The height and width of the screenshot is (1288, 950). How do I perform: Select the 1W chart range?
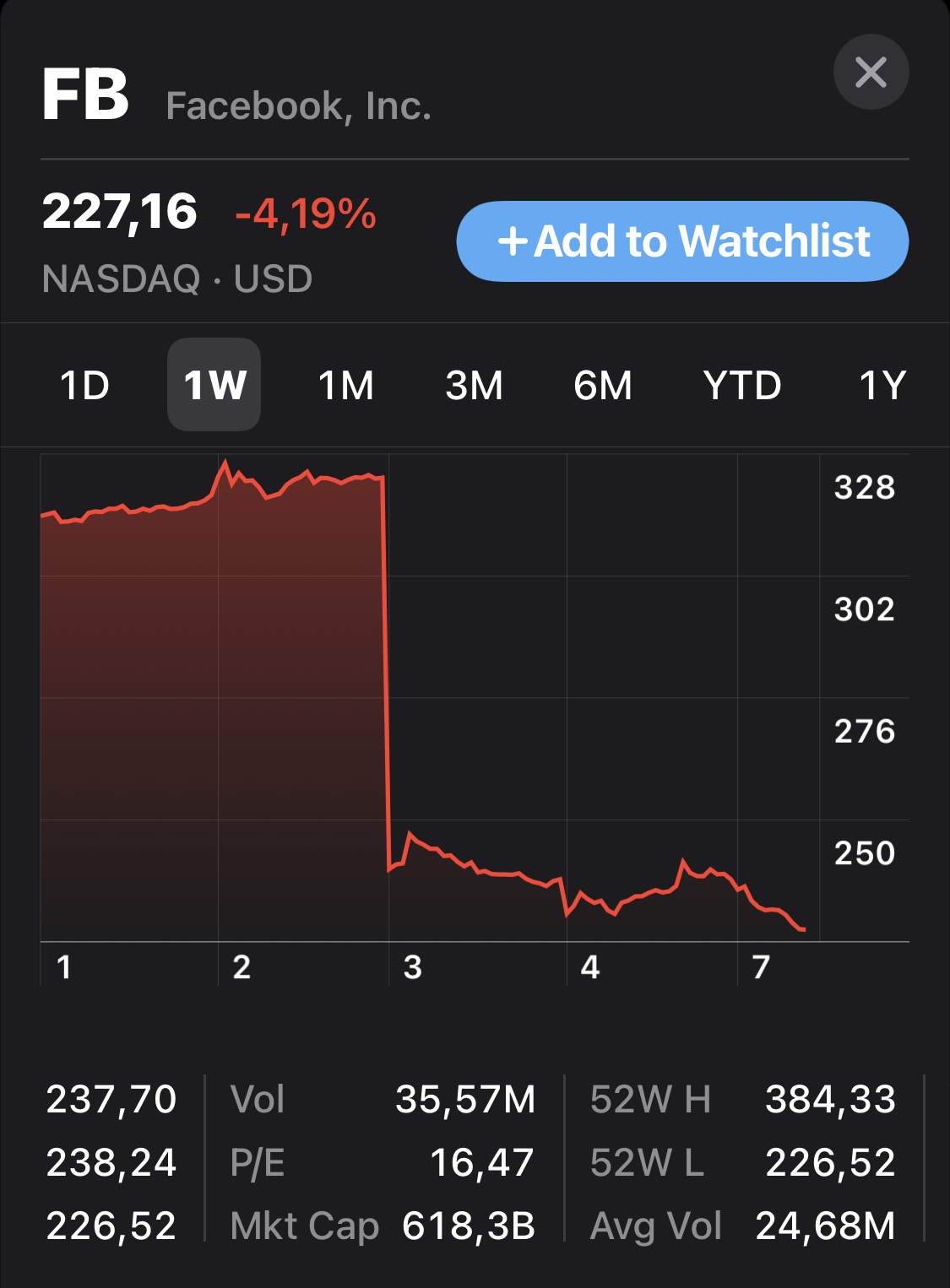click(214, 386)
